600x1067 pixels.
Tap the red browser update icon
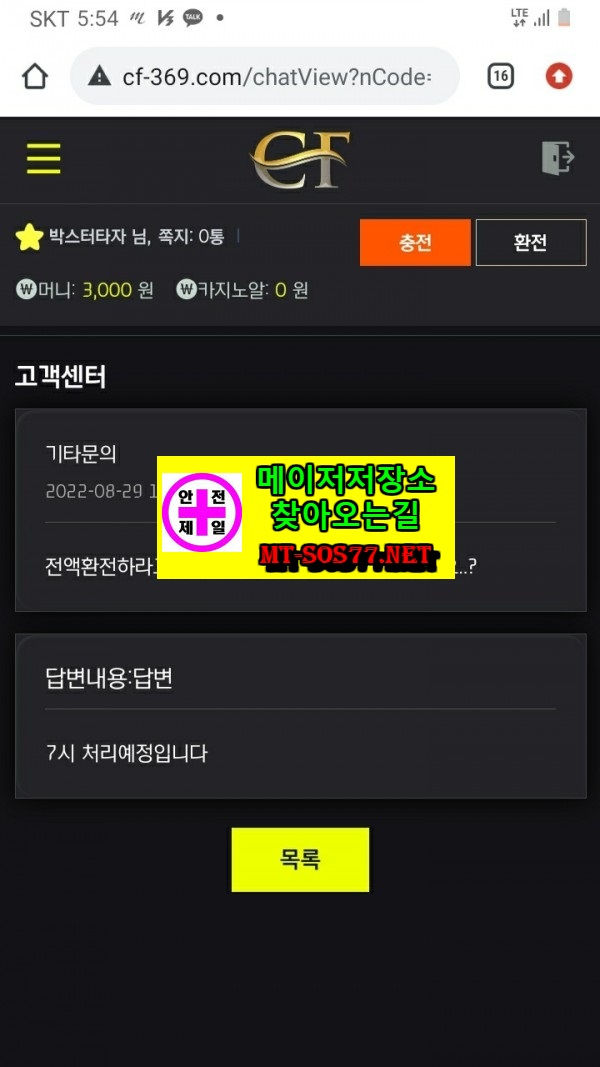[x=559, y=76]
